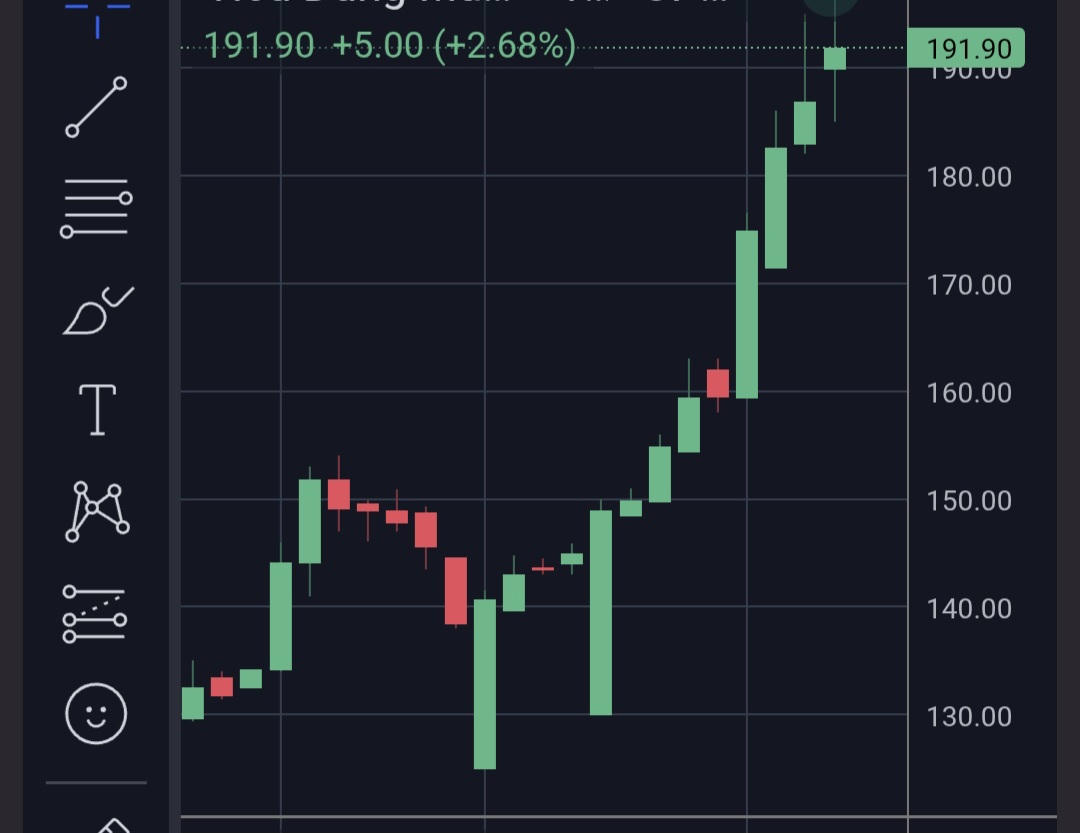This screenshot has width=1080, height=833.
Task: Select the brush drawing tool
Action: [x=97, y=311]
